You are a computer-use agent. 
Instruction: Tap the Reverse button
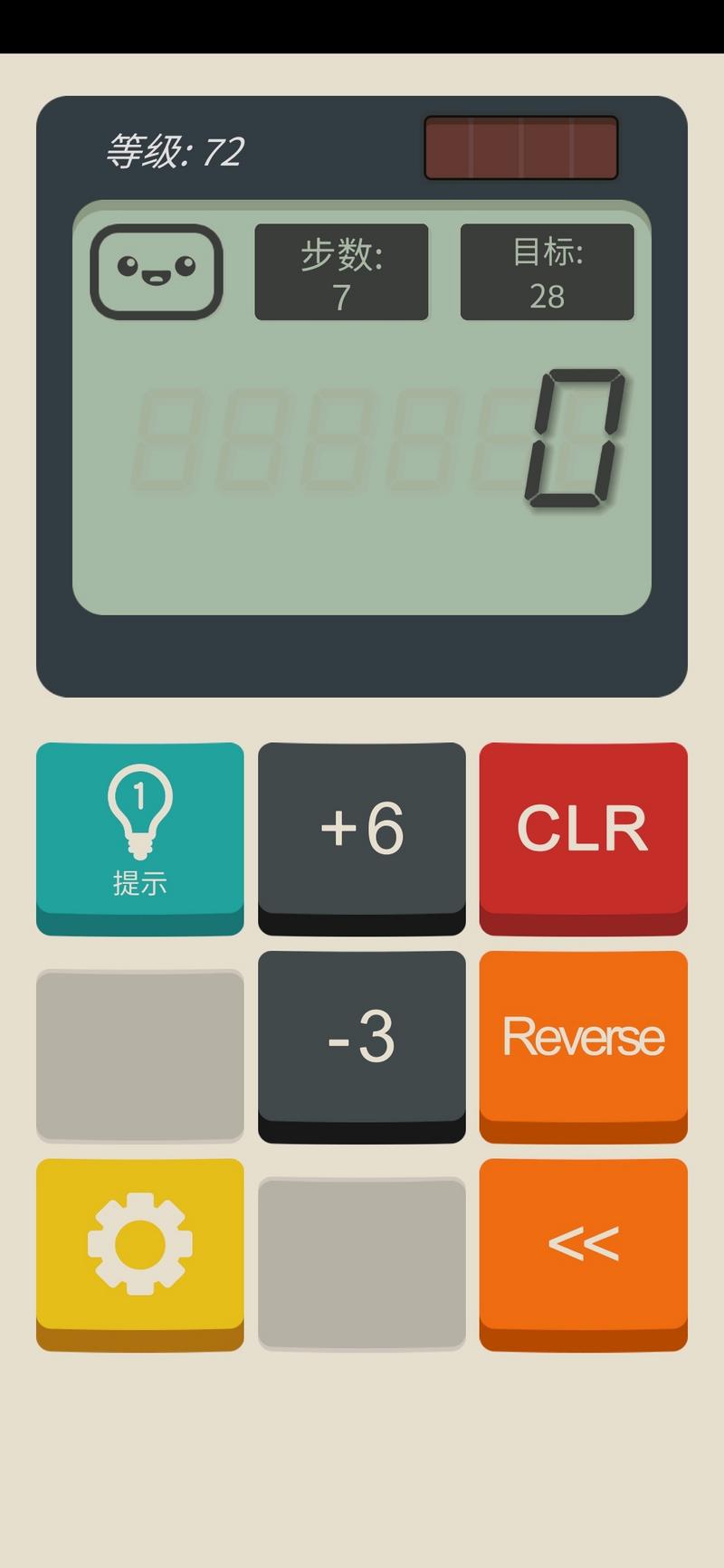584,1046
